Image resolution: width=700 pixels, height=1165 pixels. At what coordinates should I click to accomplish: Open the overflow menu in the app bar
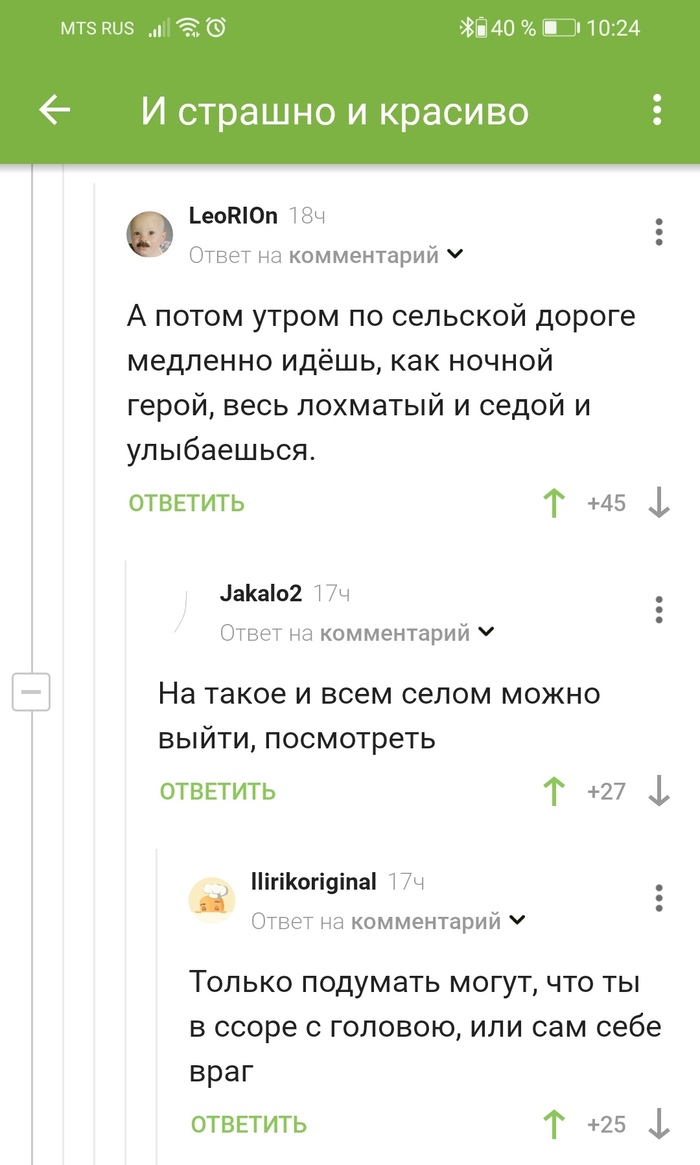point(657,110)
